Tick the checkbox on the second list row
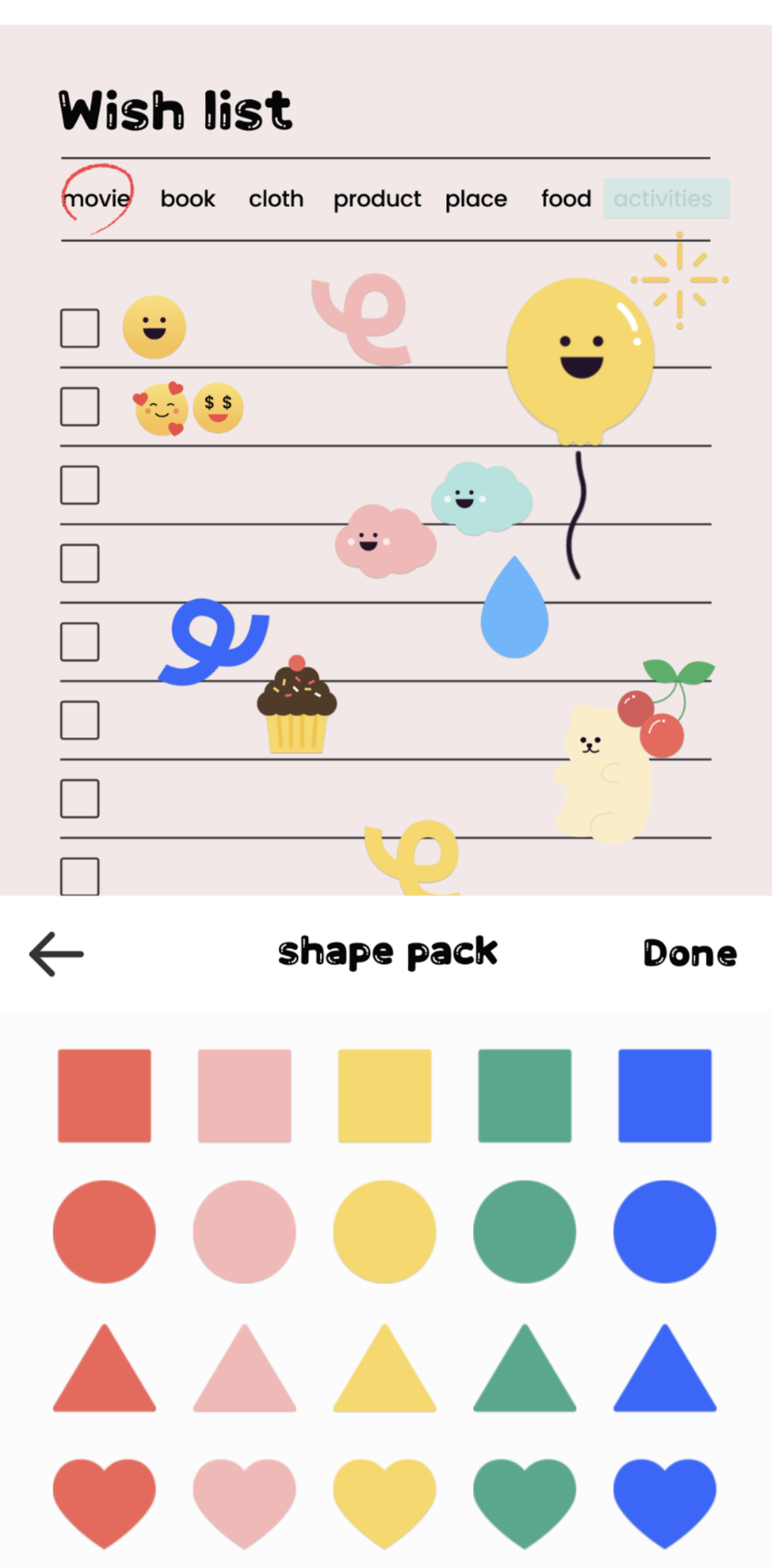The image size is (772, 1568). point(79,406)
